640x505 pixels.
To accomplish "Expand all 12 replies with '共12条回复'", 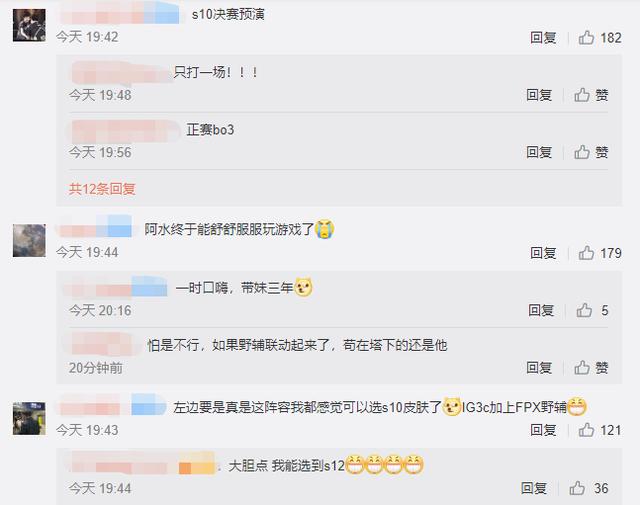I will (x=102, y=188).
